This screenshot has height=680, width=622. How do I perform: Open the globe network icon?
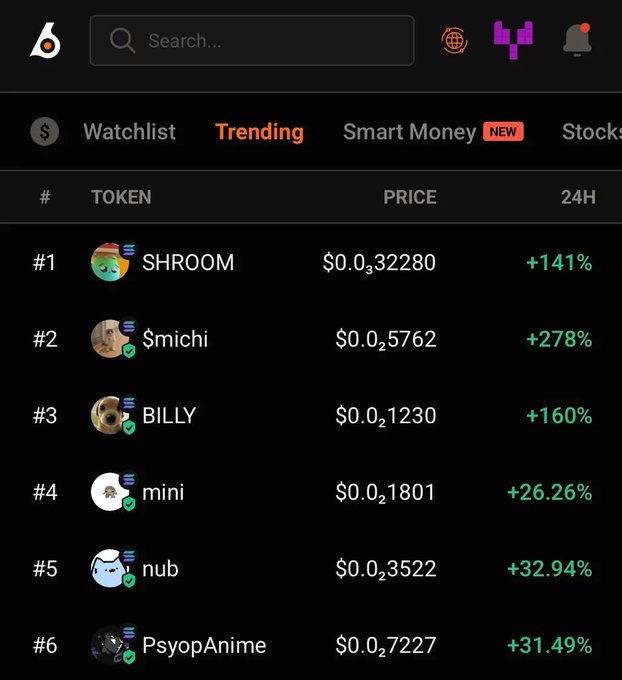click(454, 41)
